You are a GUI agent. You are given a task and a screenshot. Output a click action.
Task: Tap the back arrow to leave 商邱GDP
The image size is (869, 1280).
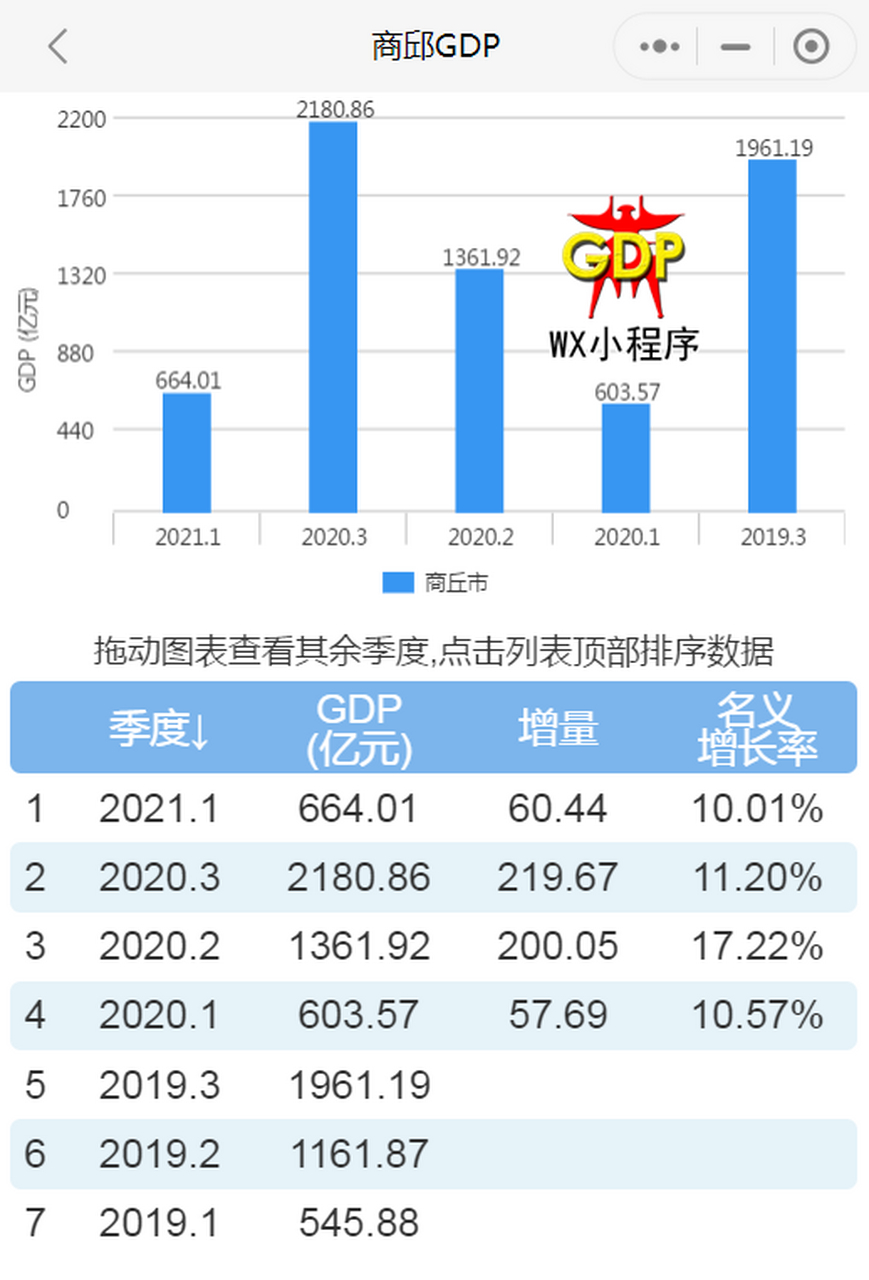[x=57, y=46]
